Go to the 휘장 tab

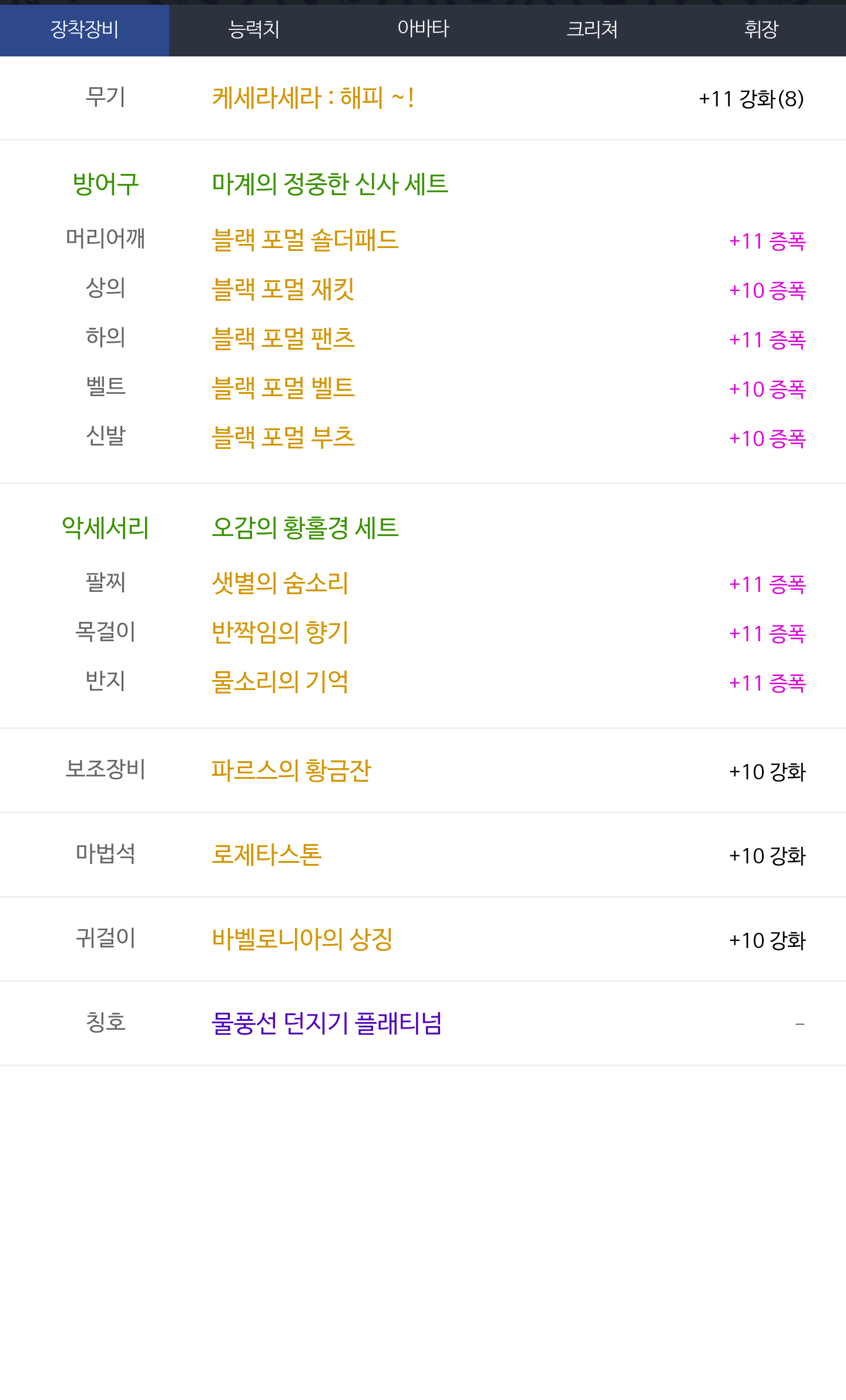(761, 29)
